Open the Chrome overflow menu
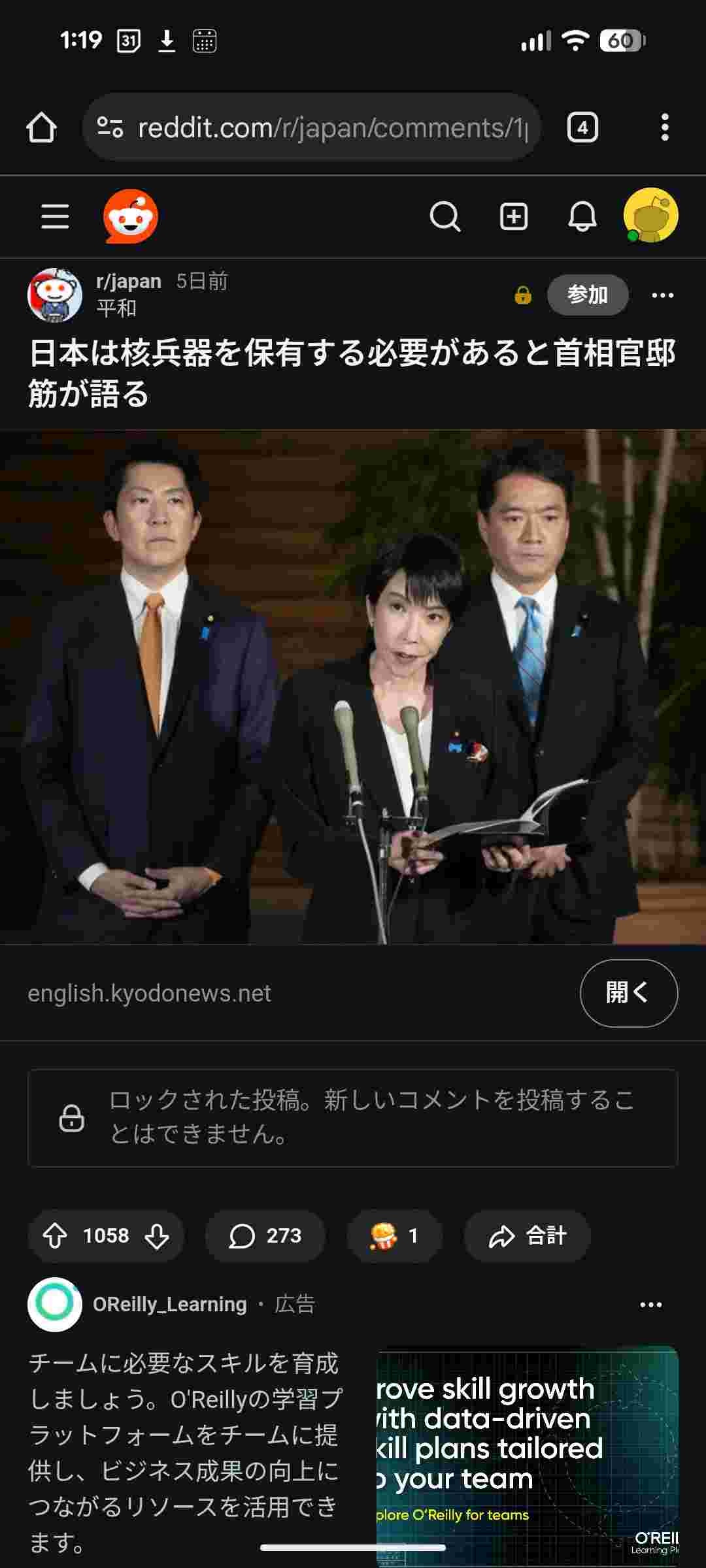The height and width of the screenshot is (1568, 706). (x=664, y=127)
